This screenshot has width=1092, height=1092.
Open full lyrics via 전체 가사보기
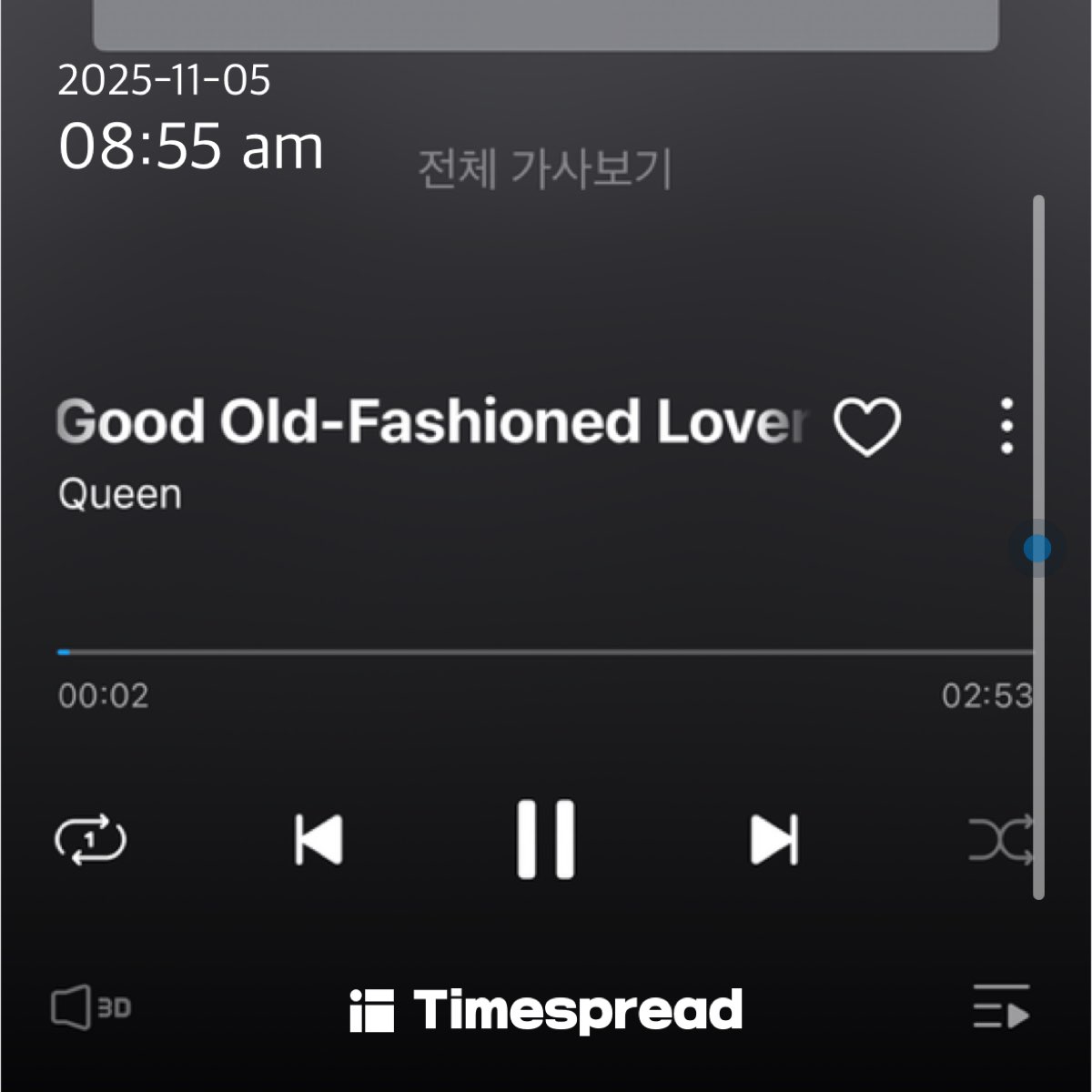544,169
